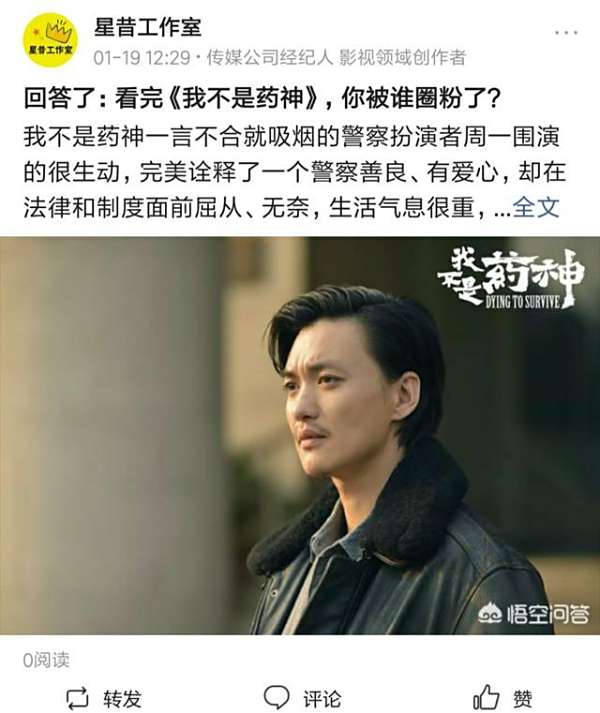Expand the post via 全文 link
The image size is (600, 713).
pyautogui.click(x=538, y=207)
